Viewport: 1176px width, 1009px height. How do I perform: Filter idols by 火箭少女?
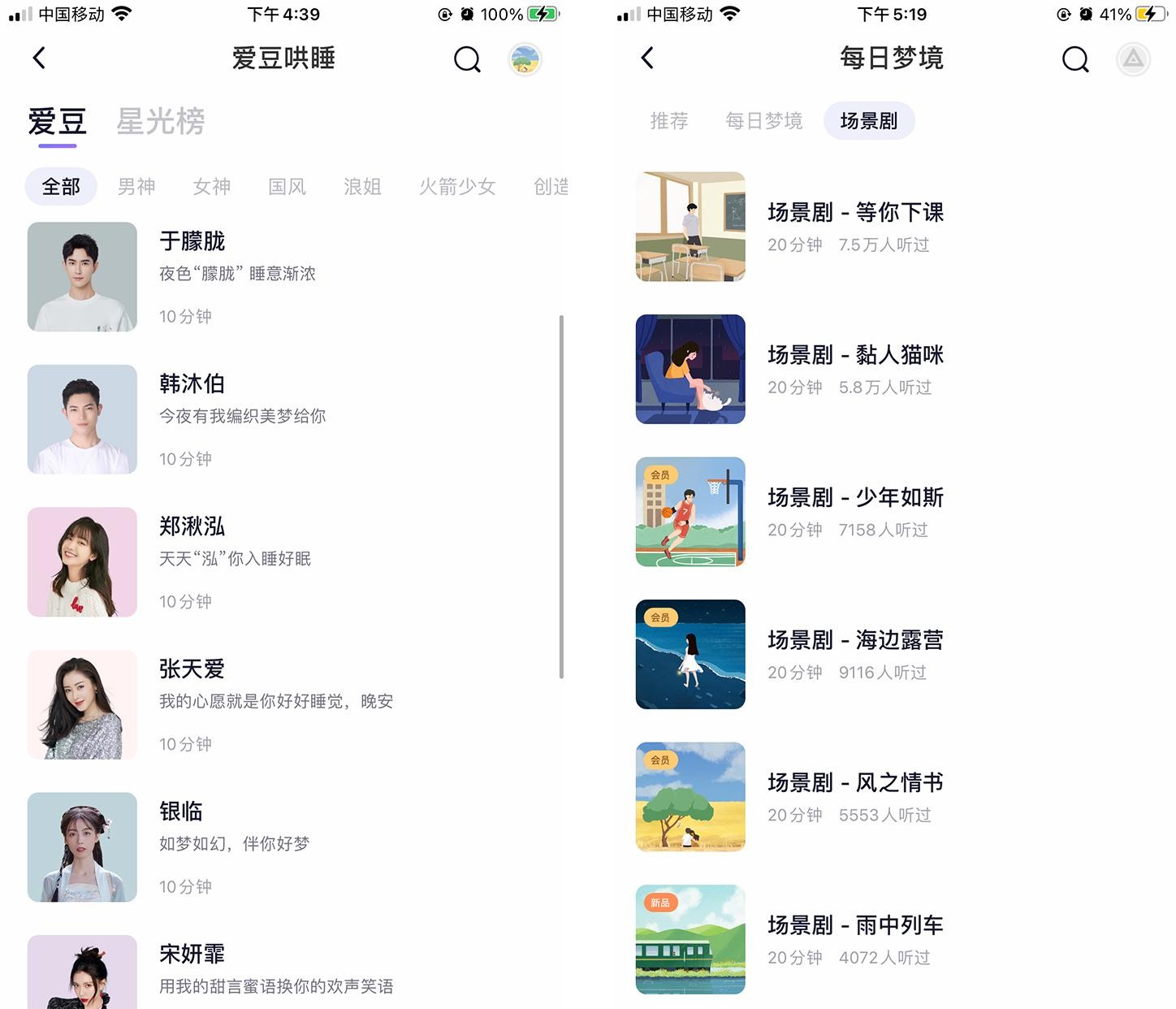pos(457,187)
